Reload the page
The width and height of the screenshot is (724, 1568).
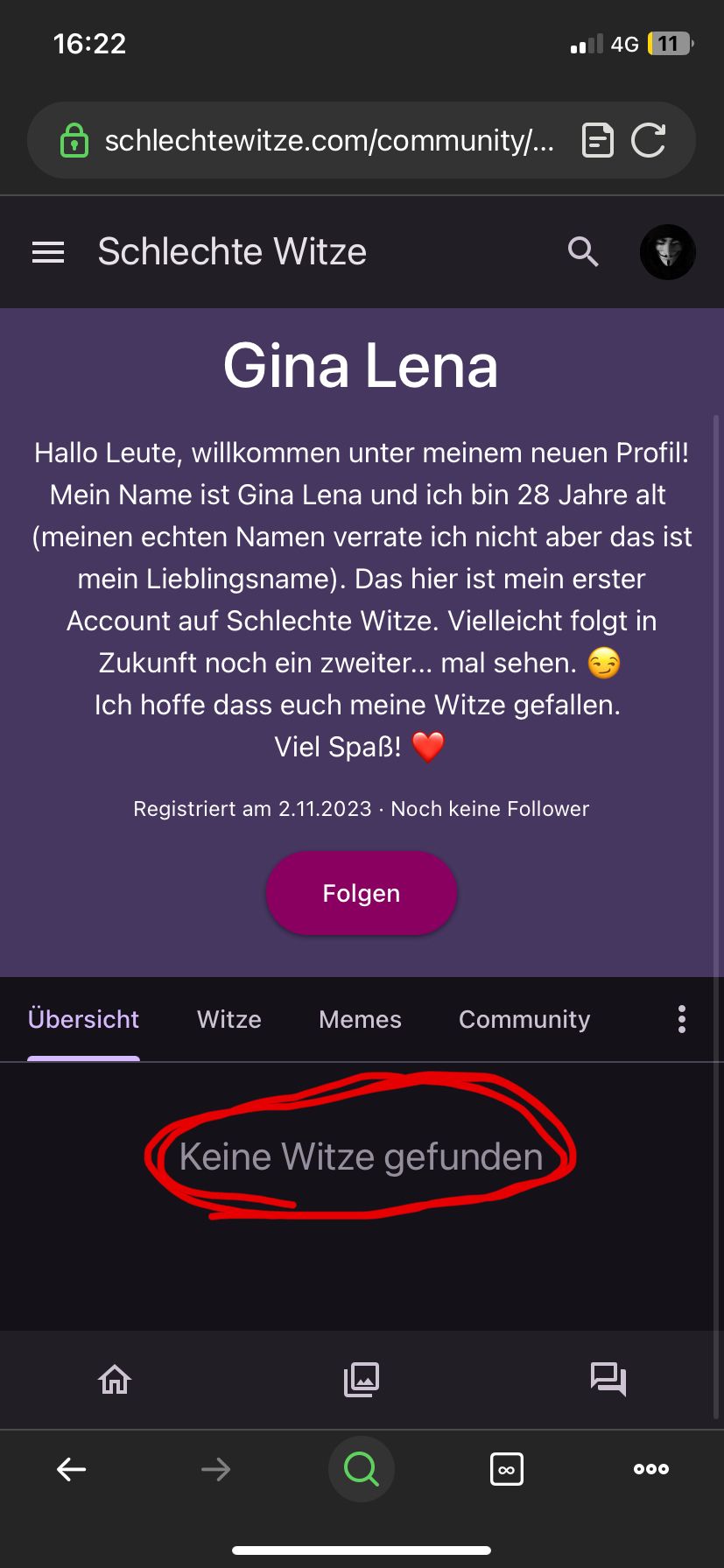click(649, 140)
